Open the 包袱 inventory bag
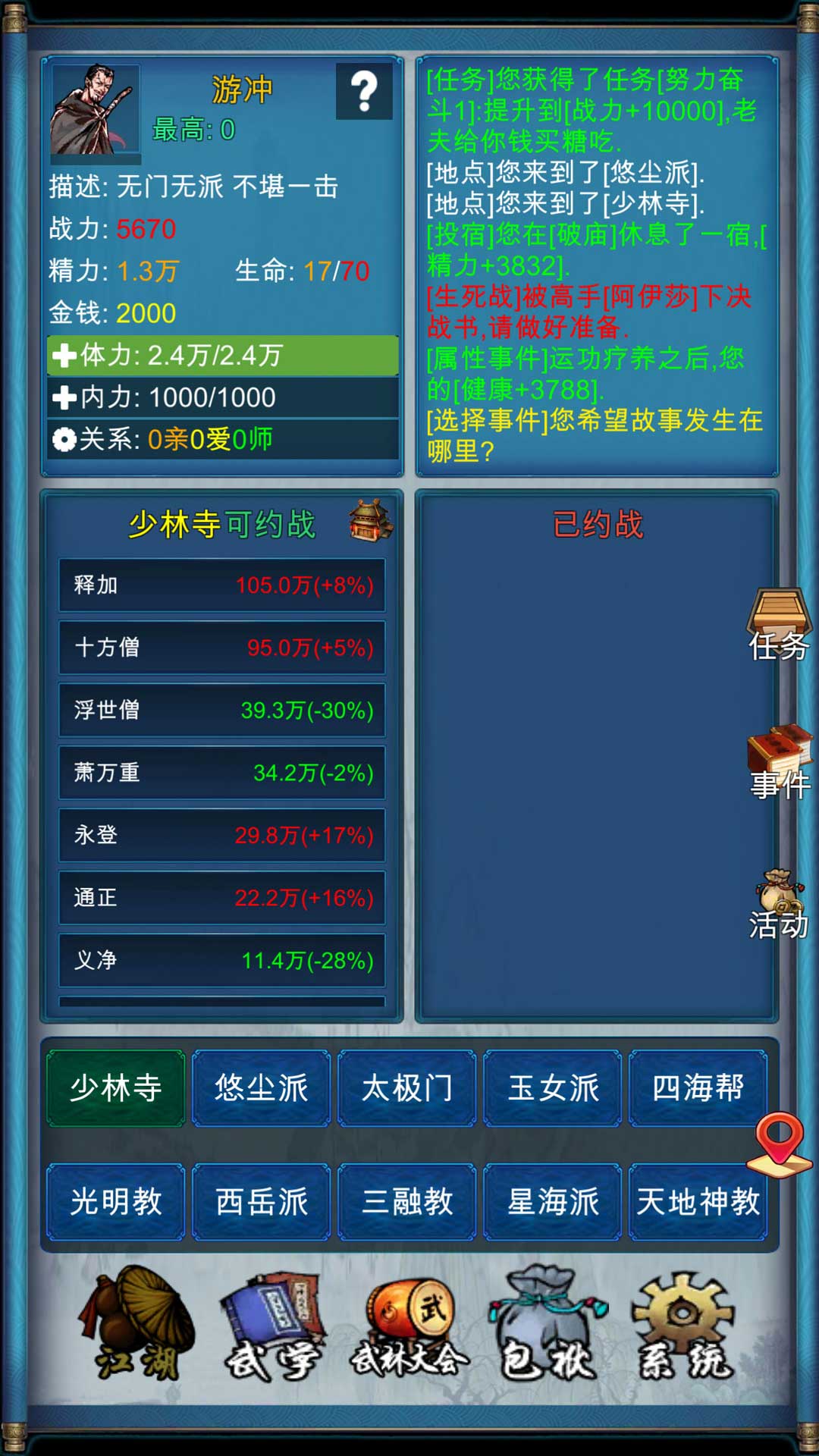 (548, 1323)
